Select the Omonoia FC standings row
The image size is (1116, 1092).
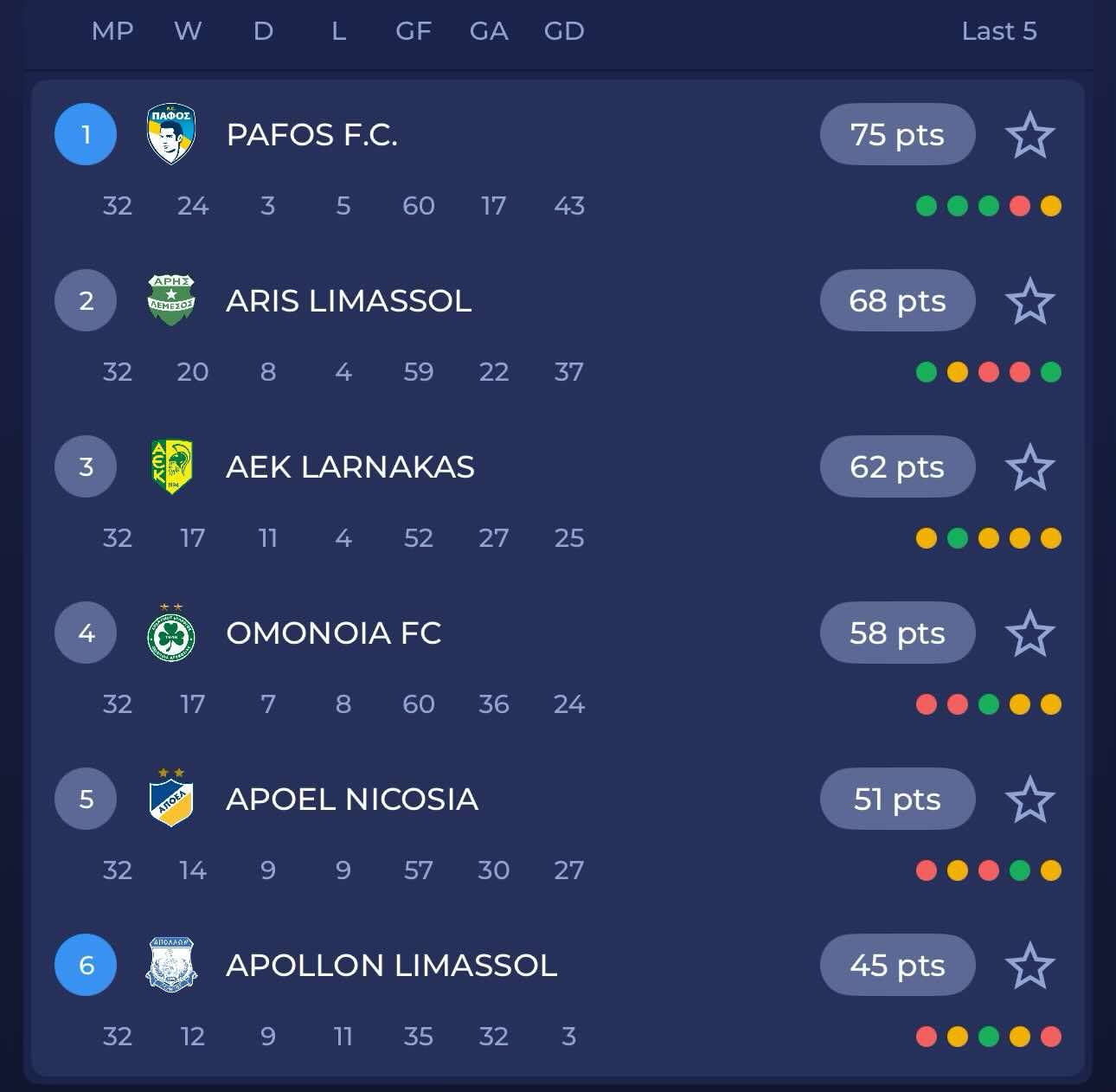tap(333, 633)
